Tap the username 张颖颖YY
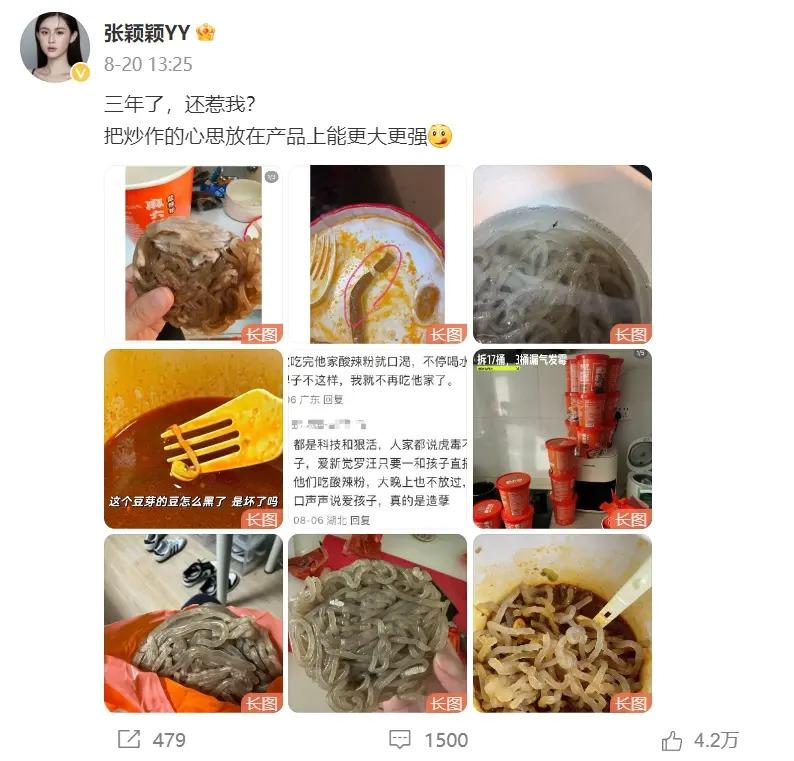Image resolution: width=794 pixels, height=761 pixels. tap(147, 33)
